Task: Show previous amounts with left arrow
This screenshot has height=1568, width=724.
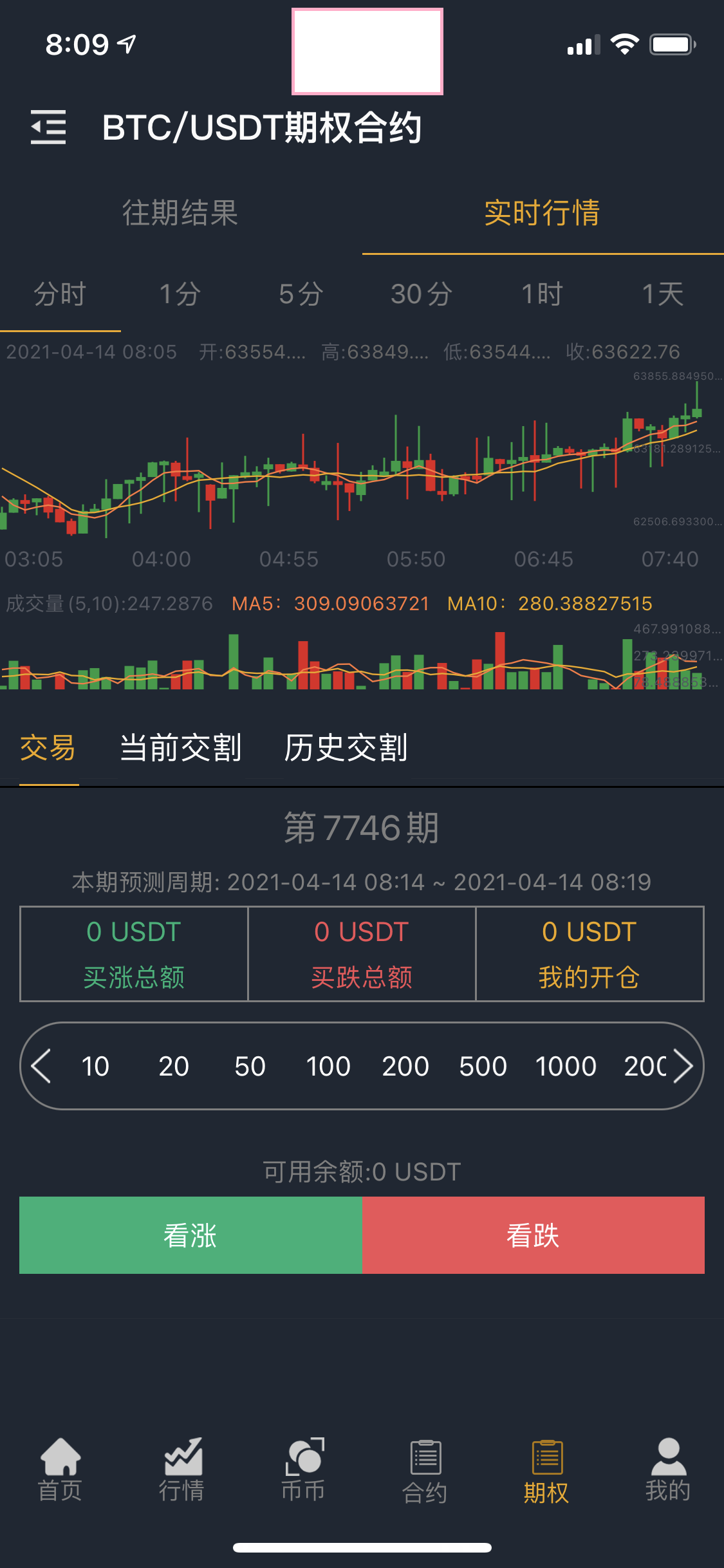Action: pyautogui.click(x=41, y=1067)
